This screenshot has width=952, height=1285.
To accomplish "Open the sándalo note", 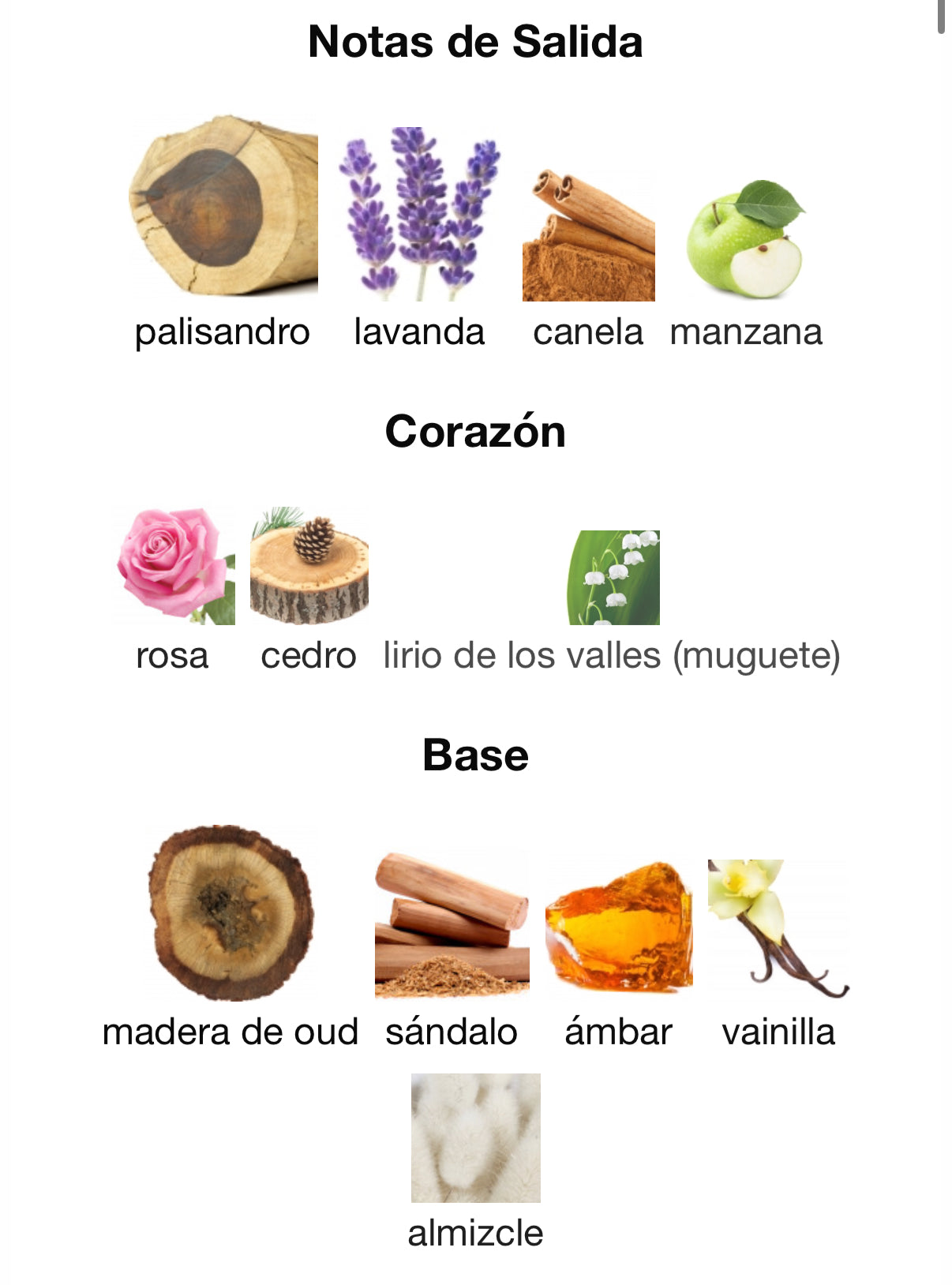I will 452,923.
